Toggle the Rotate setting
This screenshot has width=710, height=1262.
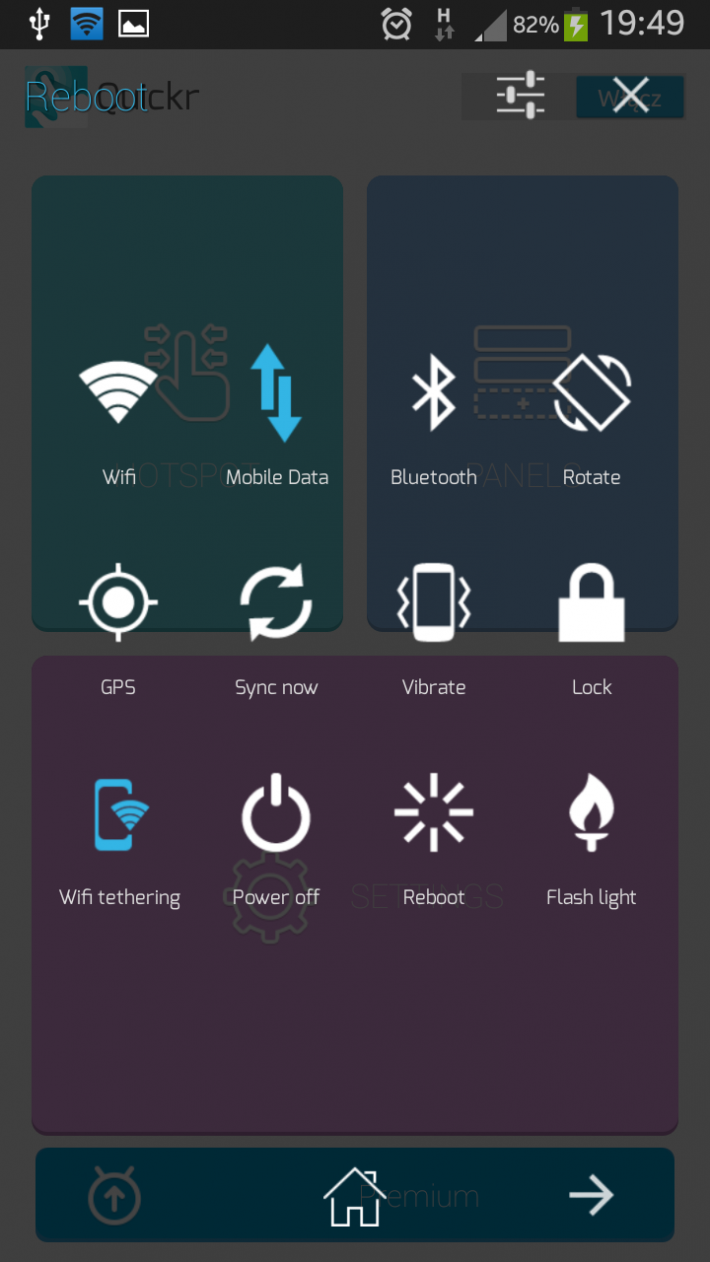coord(591,393)
